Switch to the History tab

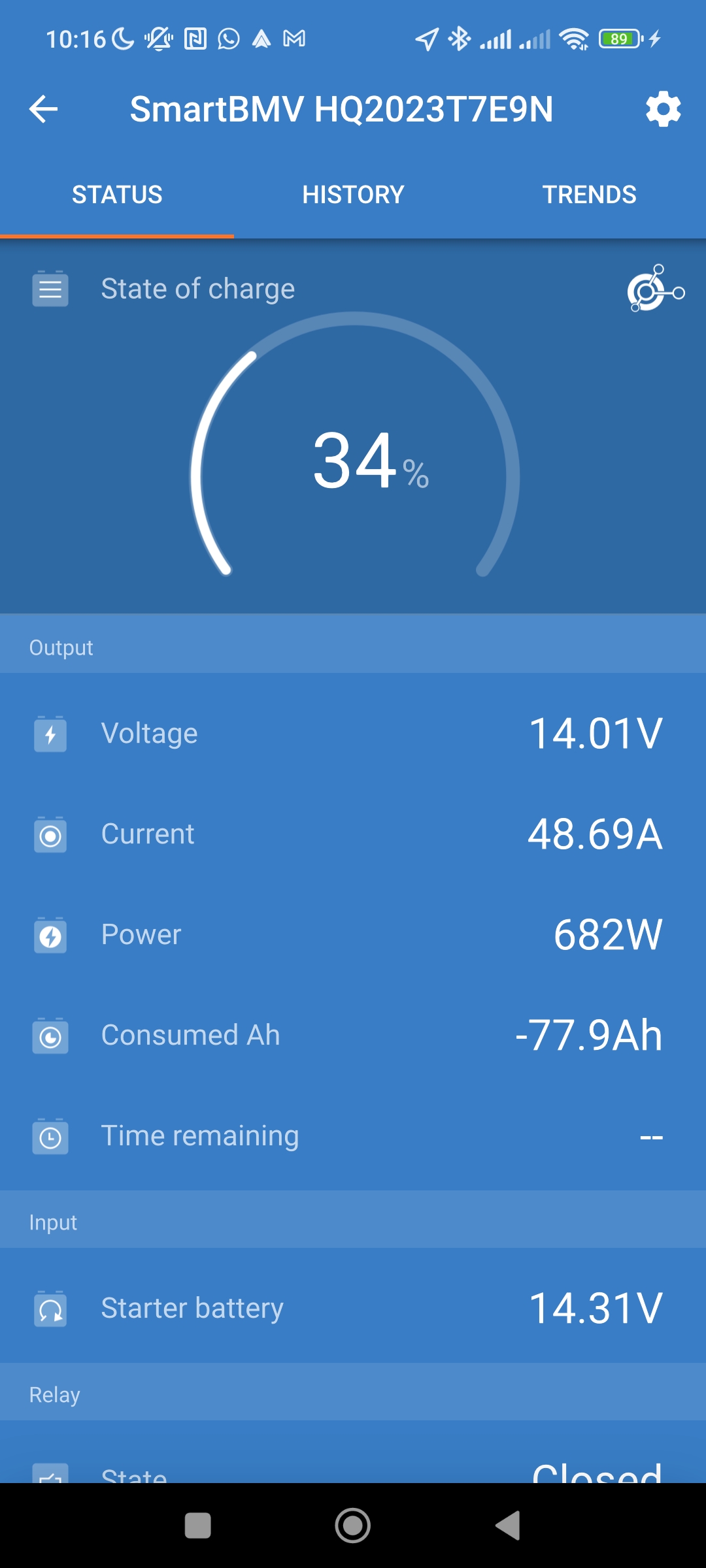tap(353, 195)
